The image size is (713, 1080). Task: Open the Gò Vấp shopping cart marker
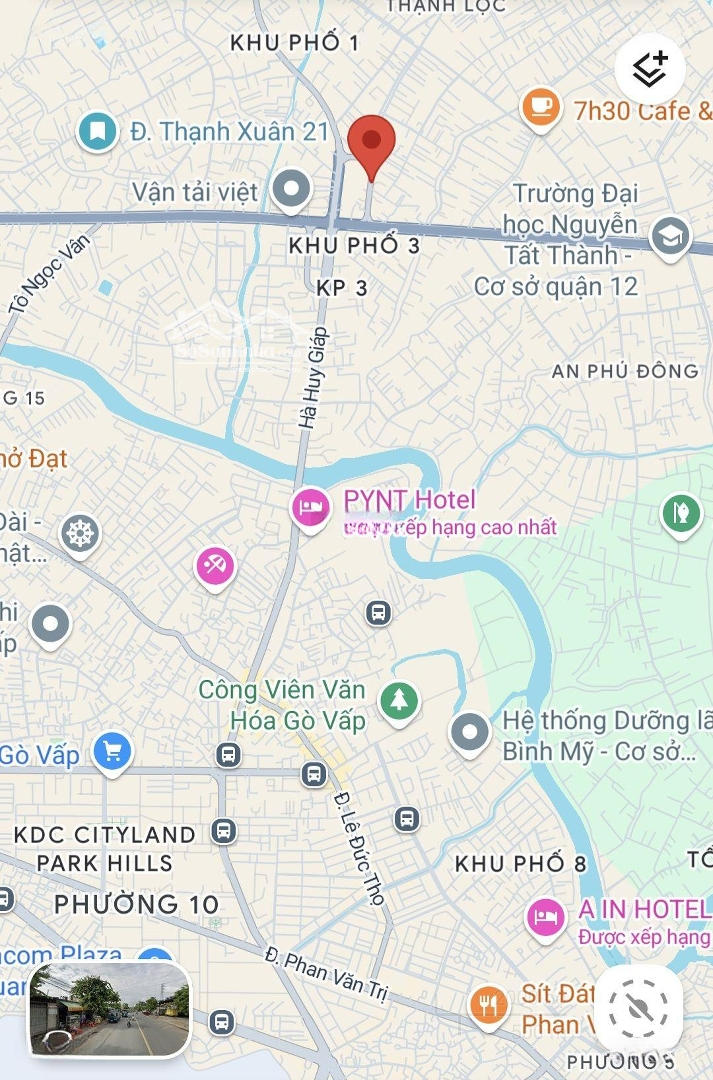(x=112, y=751)
